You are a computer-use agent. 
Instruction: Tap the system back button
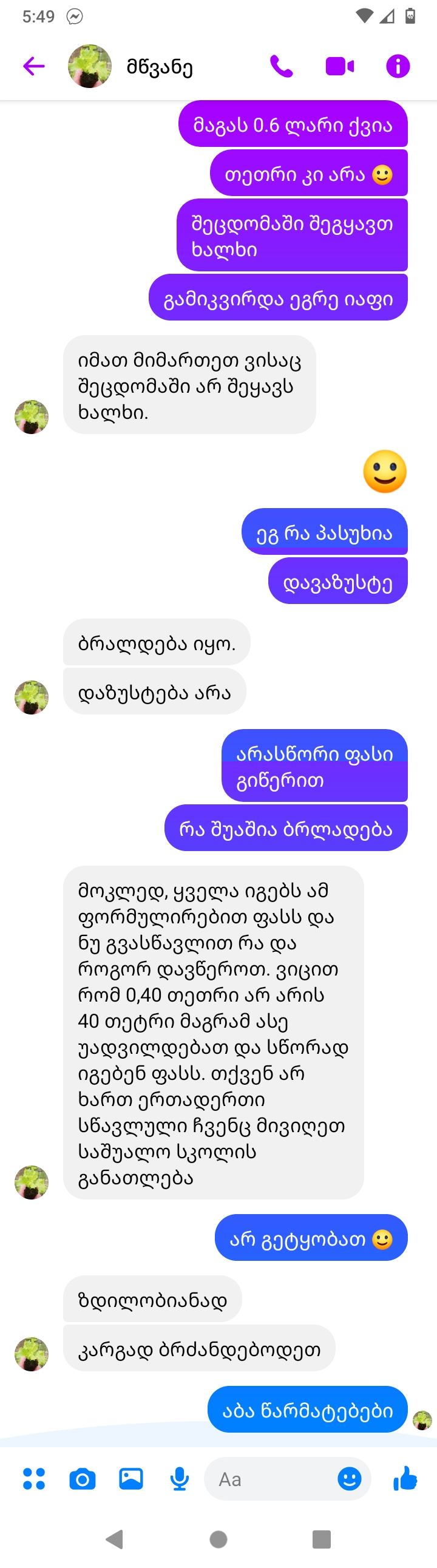click(115, 1539)
